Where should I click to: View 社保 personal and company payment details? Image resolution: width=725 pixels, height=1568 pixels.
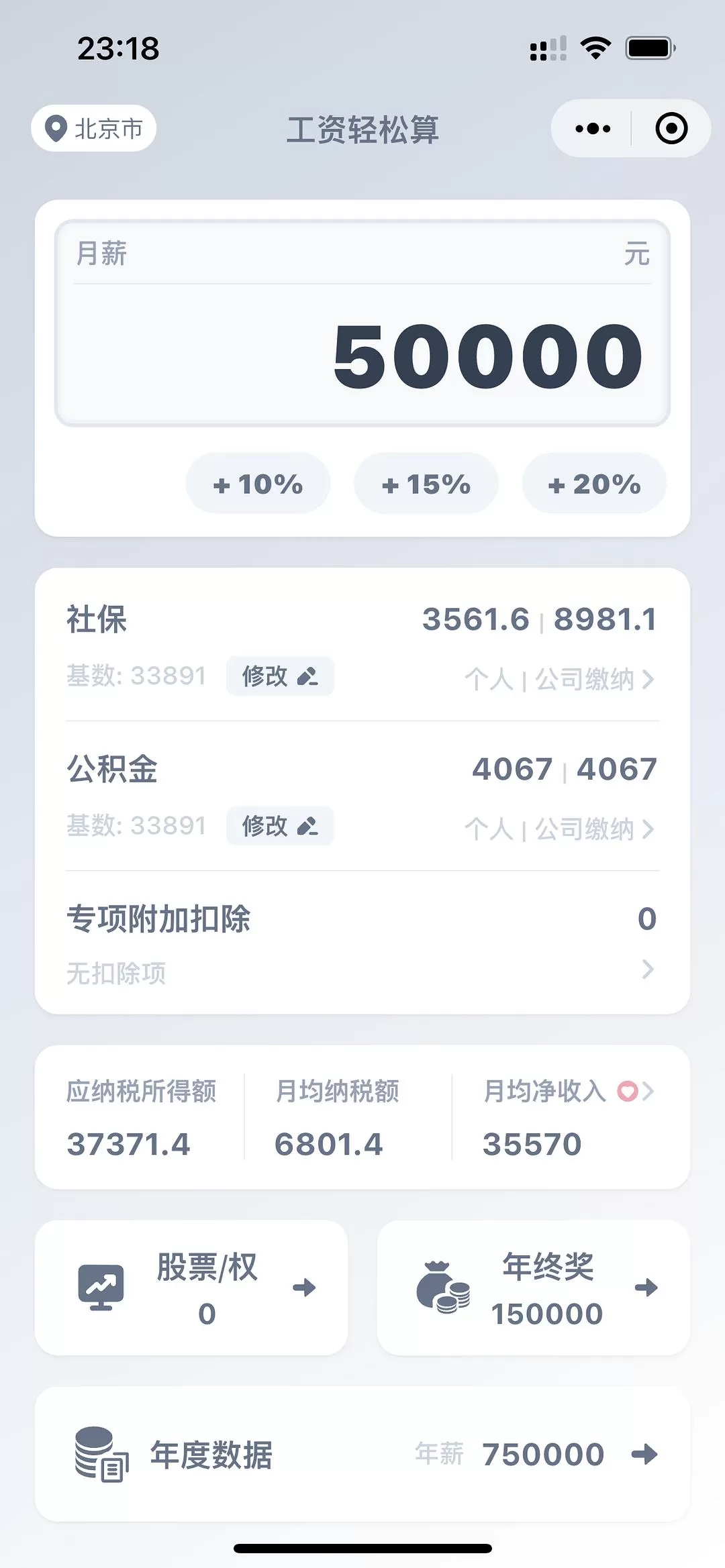pyautogui.click(x=559, y=679)
